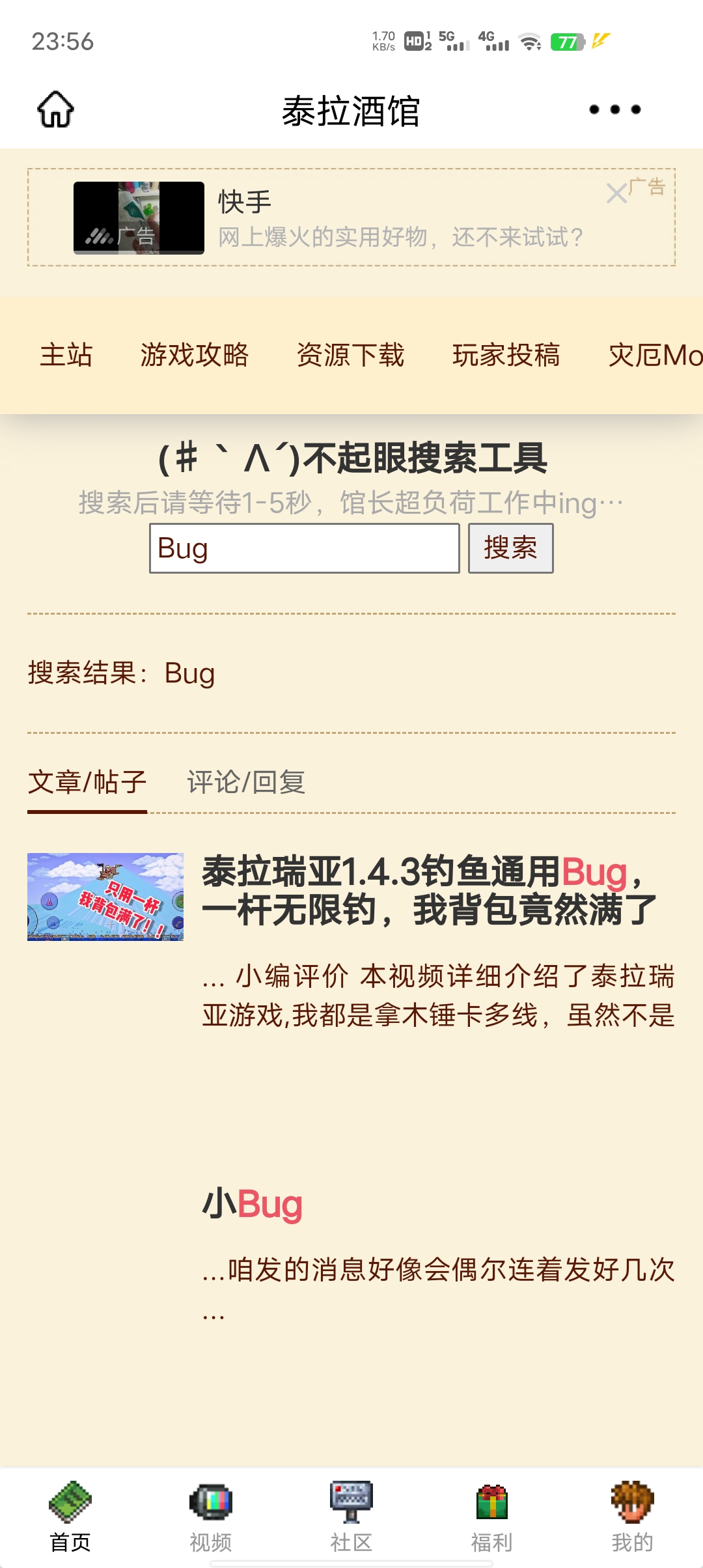The height and width of the screenshot is (1568, 703).
Task: Show 文章/帖子 results
Action: tap(87, 782)
